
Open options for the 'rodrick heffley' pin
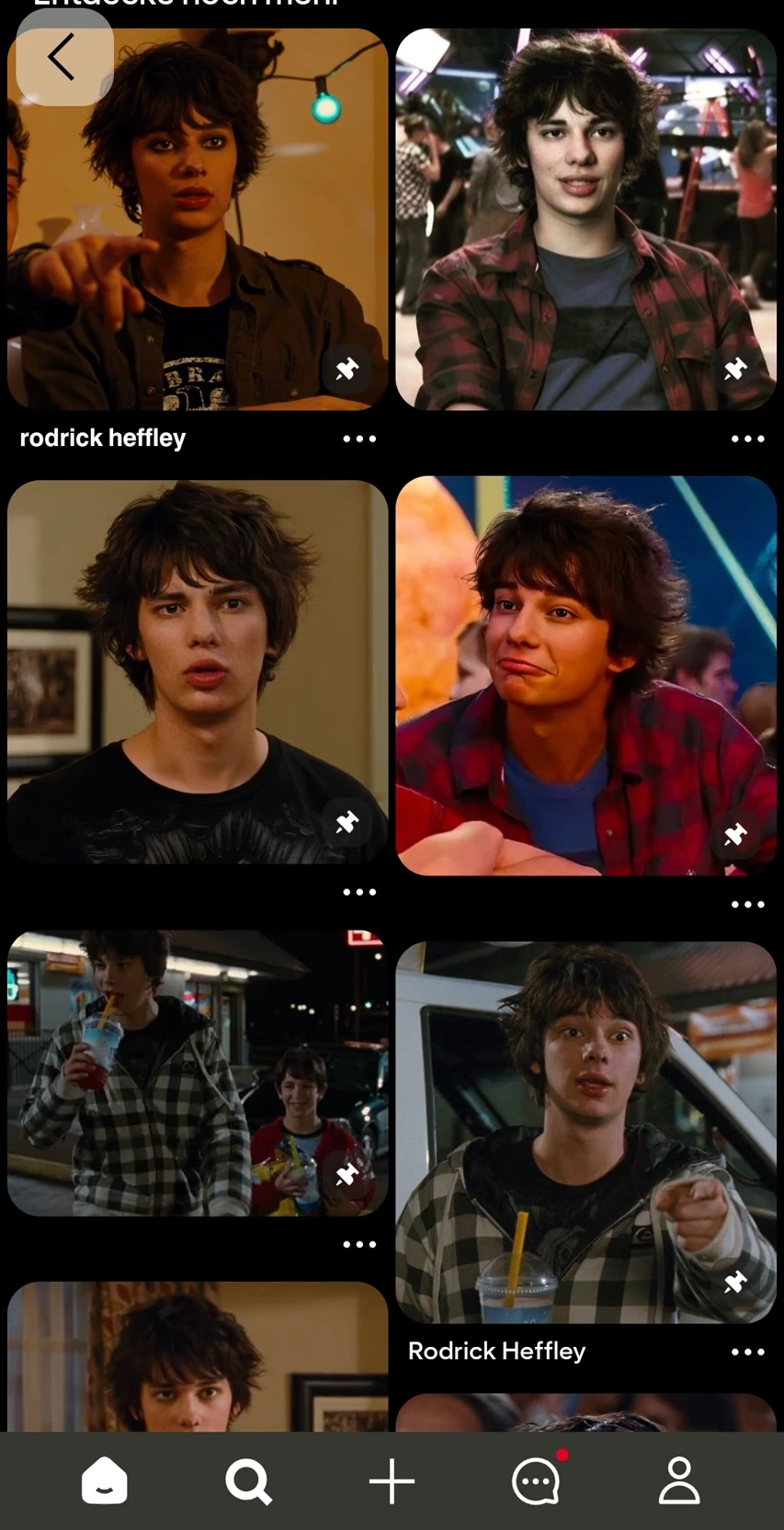[x=359, y=439]
